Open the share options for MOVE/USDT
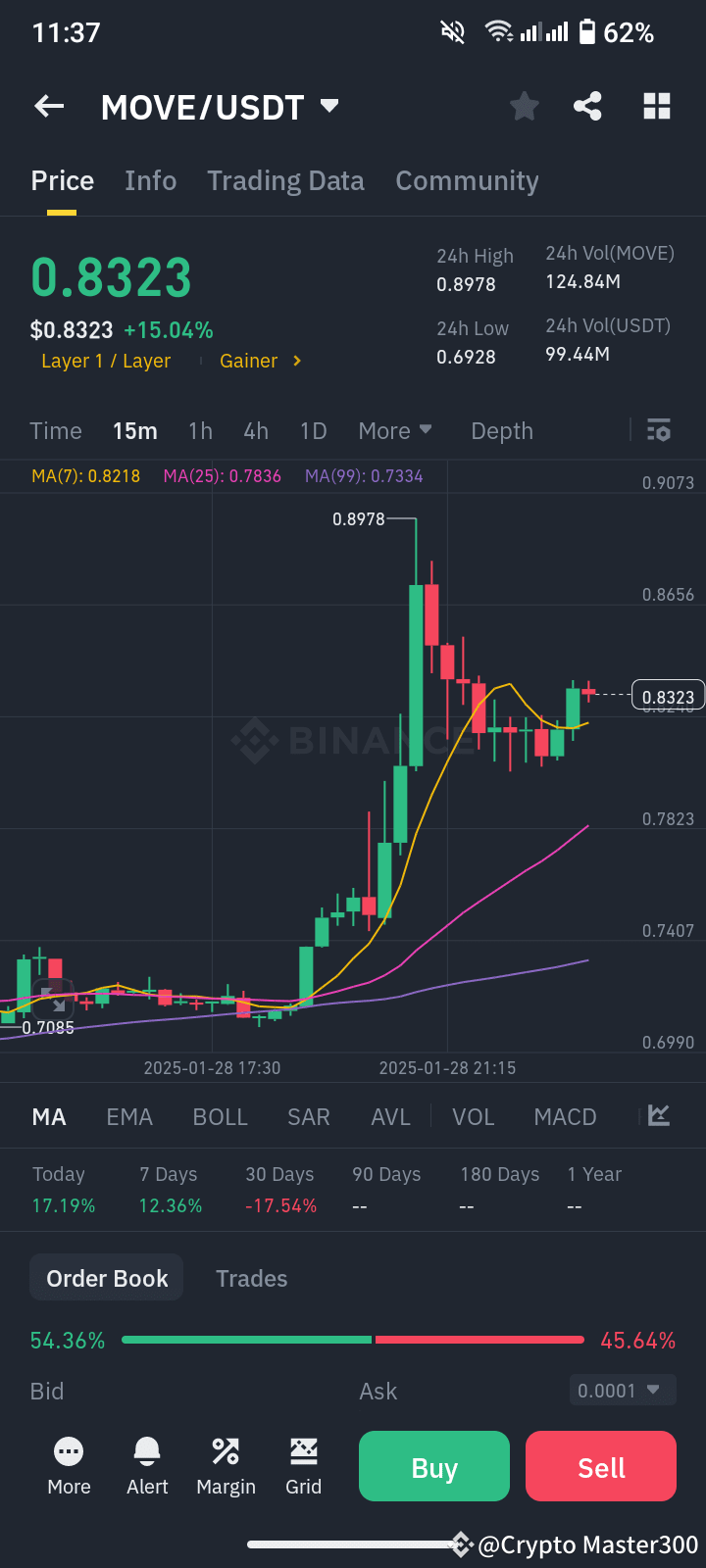The image size is (706, 1568). 587,106
